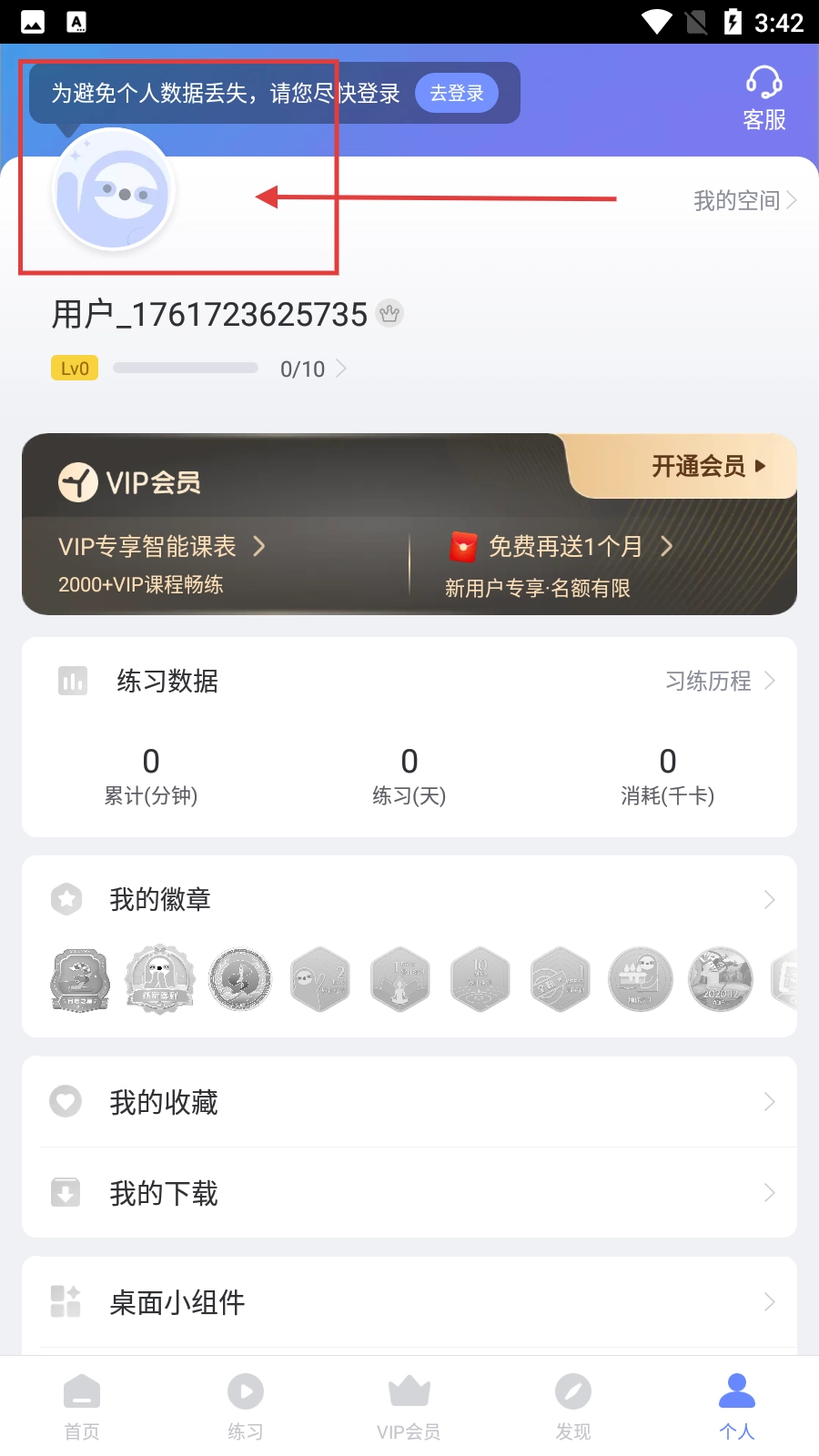Open 客服 customer service

(763, 98)
